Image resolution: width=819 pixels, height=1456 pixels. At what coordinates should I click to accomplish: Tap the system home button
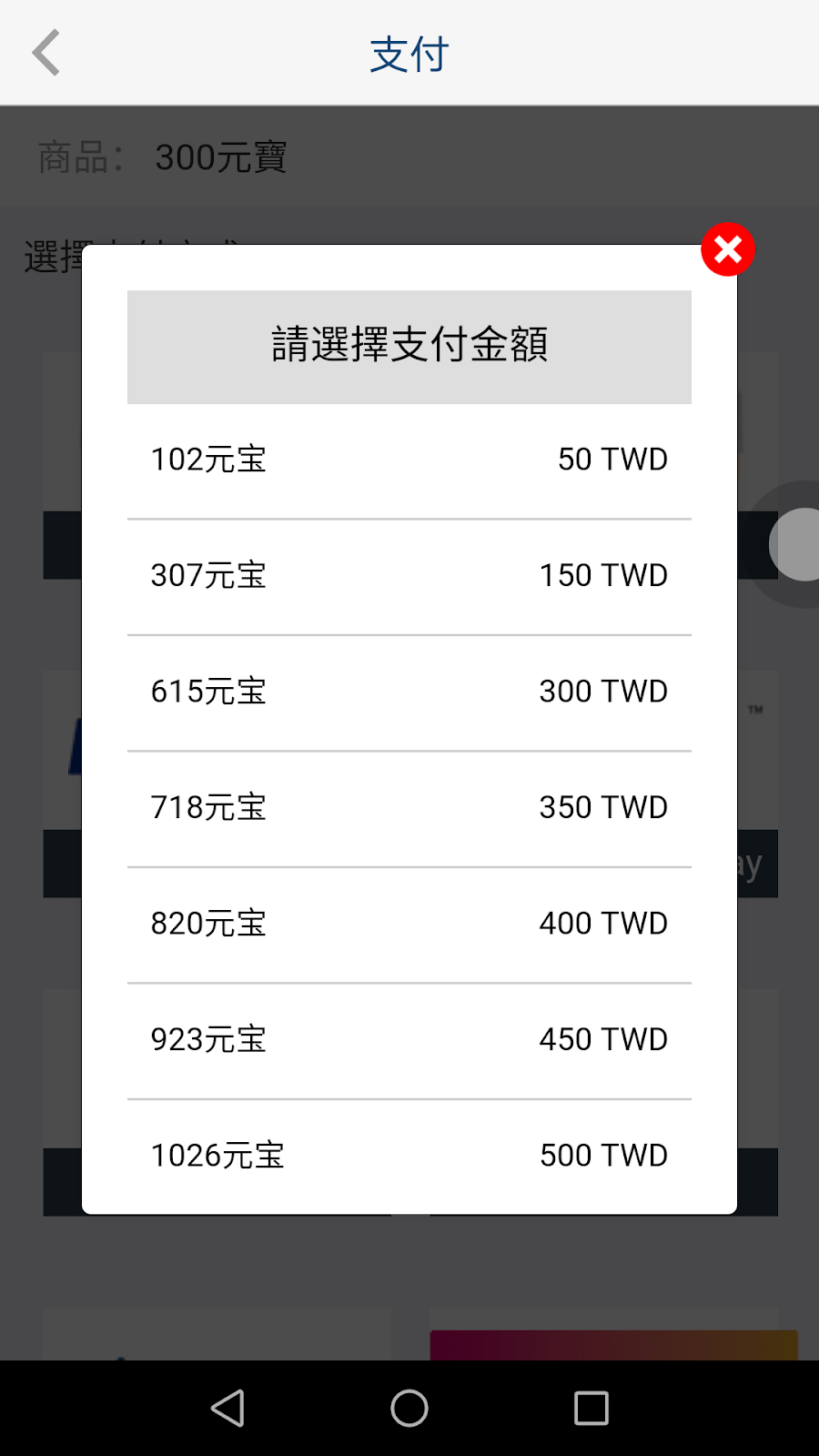pos(409,1408)
